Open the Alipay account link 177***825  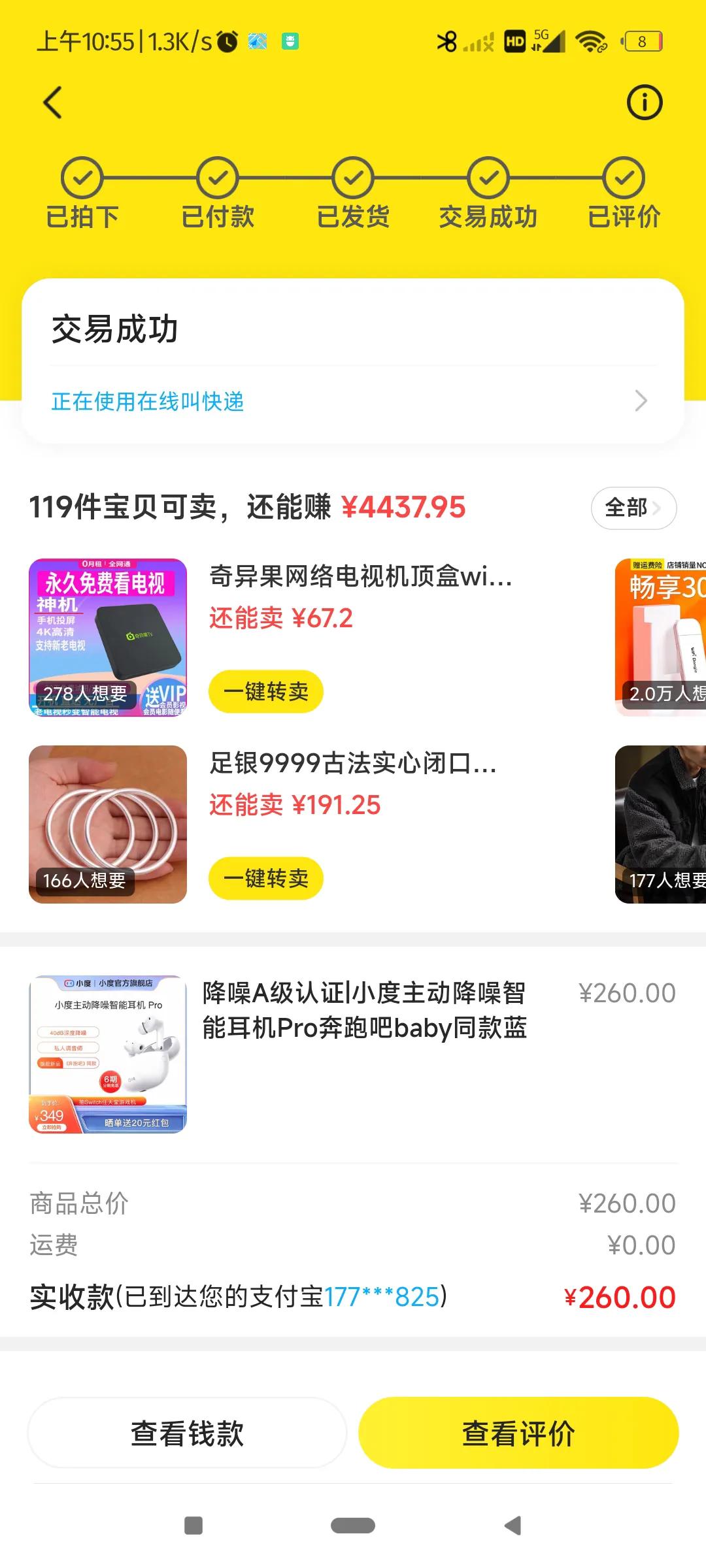[382, 1298]
